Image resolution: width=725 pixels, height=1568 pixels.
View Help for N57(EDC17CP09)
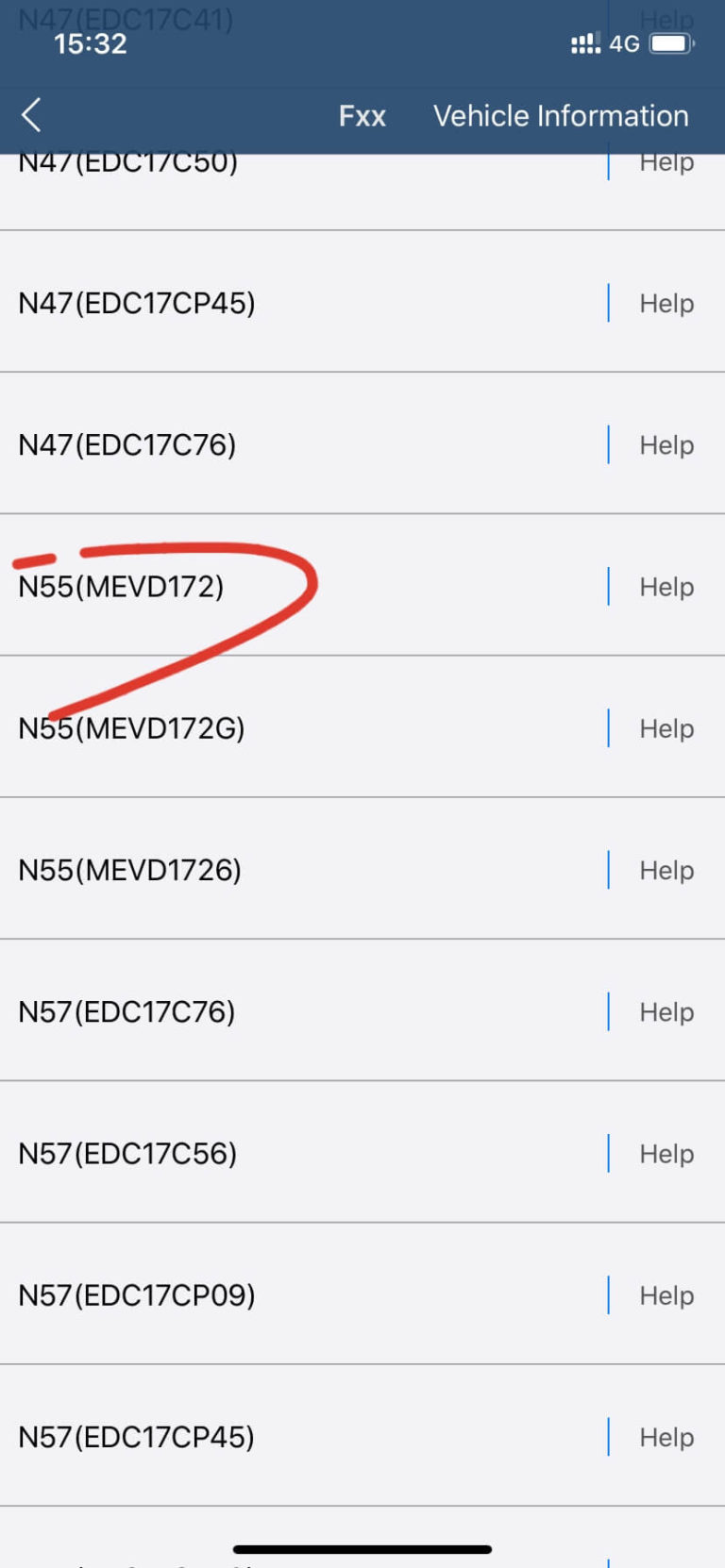[x=666, y=1294]
